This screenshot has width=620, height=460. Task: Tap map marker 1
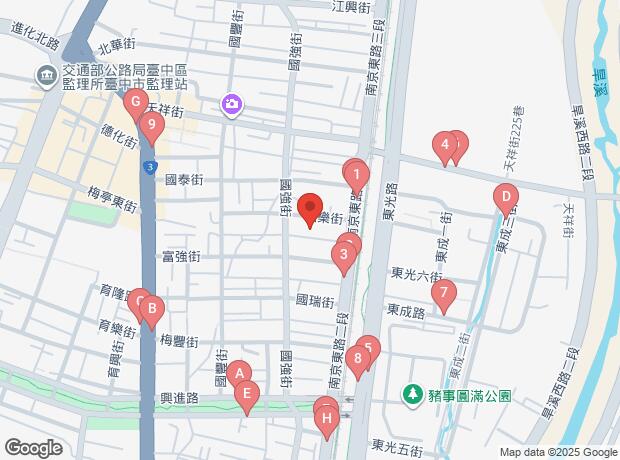point(354,175)
